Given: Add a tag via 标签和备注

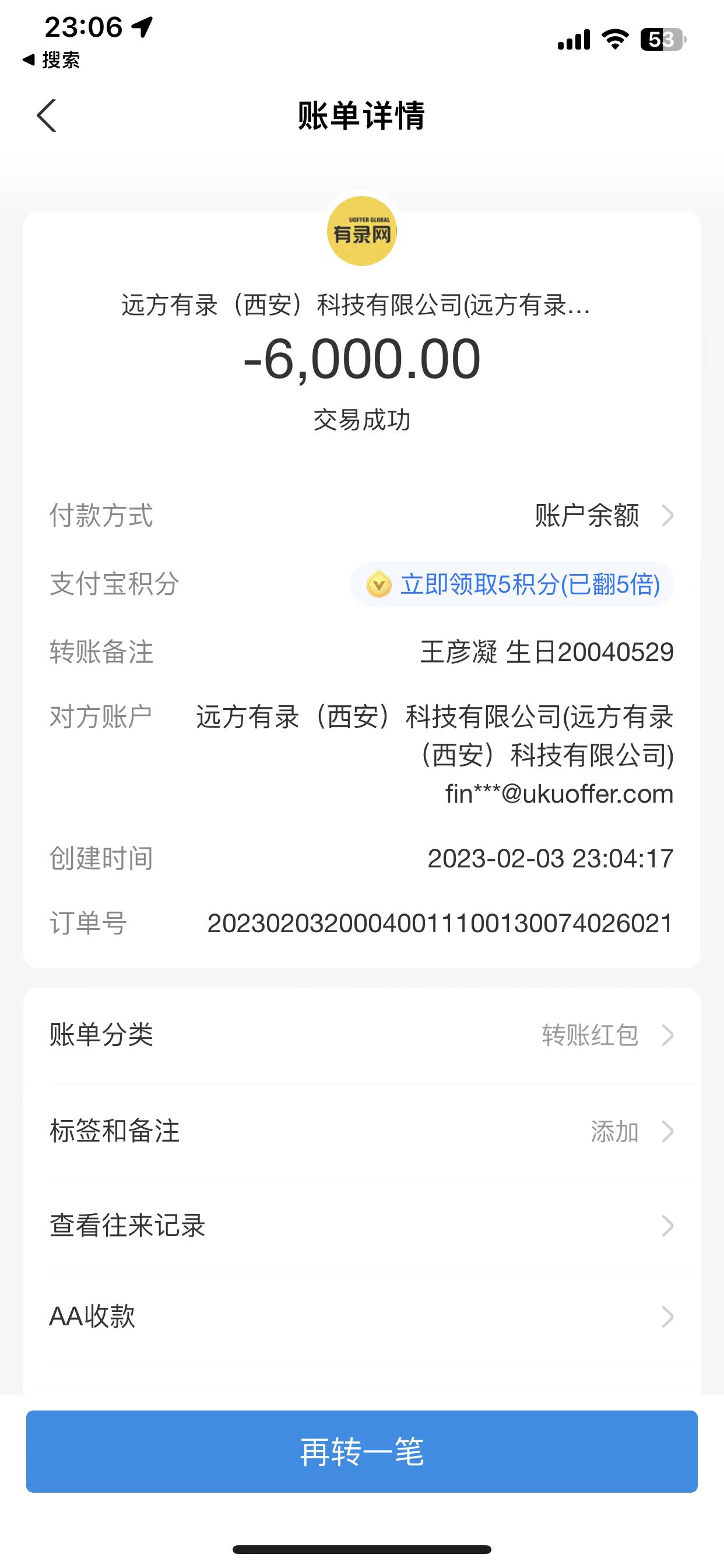Looking at the screenshot, I should [x=361, y=1131].
